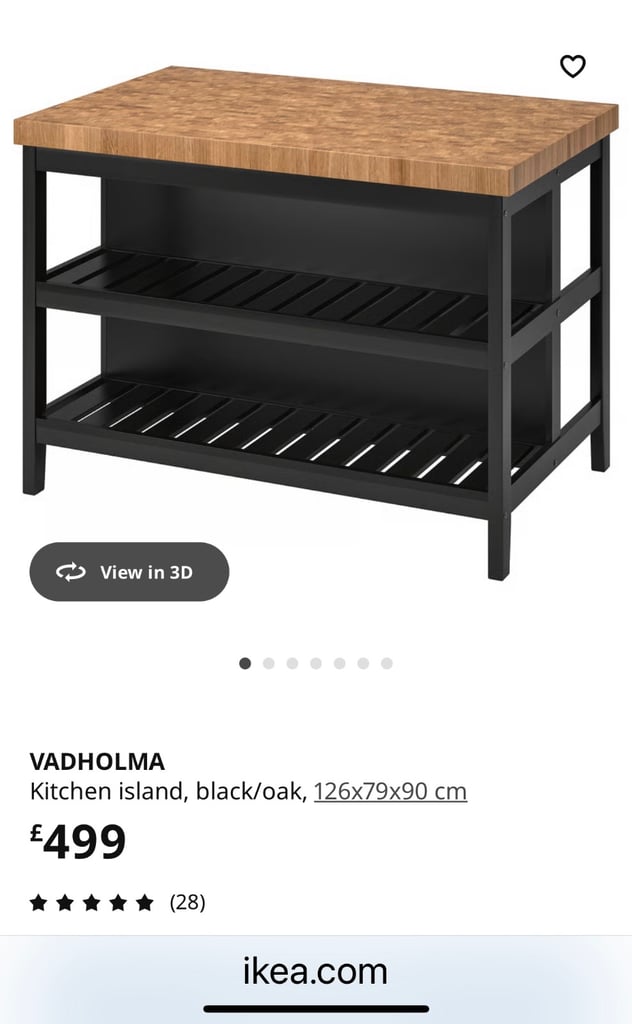Open the 28 star-rating reviews
632x1024 pixels.
click(x=118, y=903)
